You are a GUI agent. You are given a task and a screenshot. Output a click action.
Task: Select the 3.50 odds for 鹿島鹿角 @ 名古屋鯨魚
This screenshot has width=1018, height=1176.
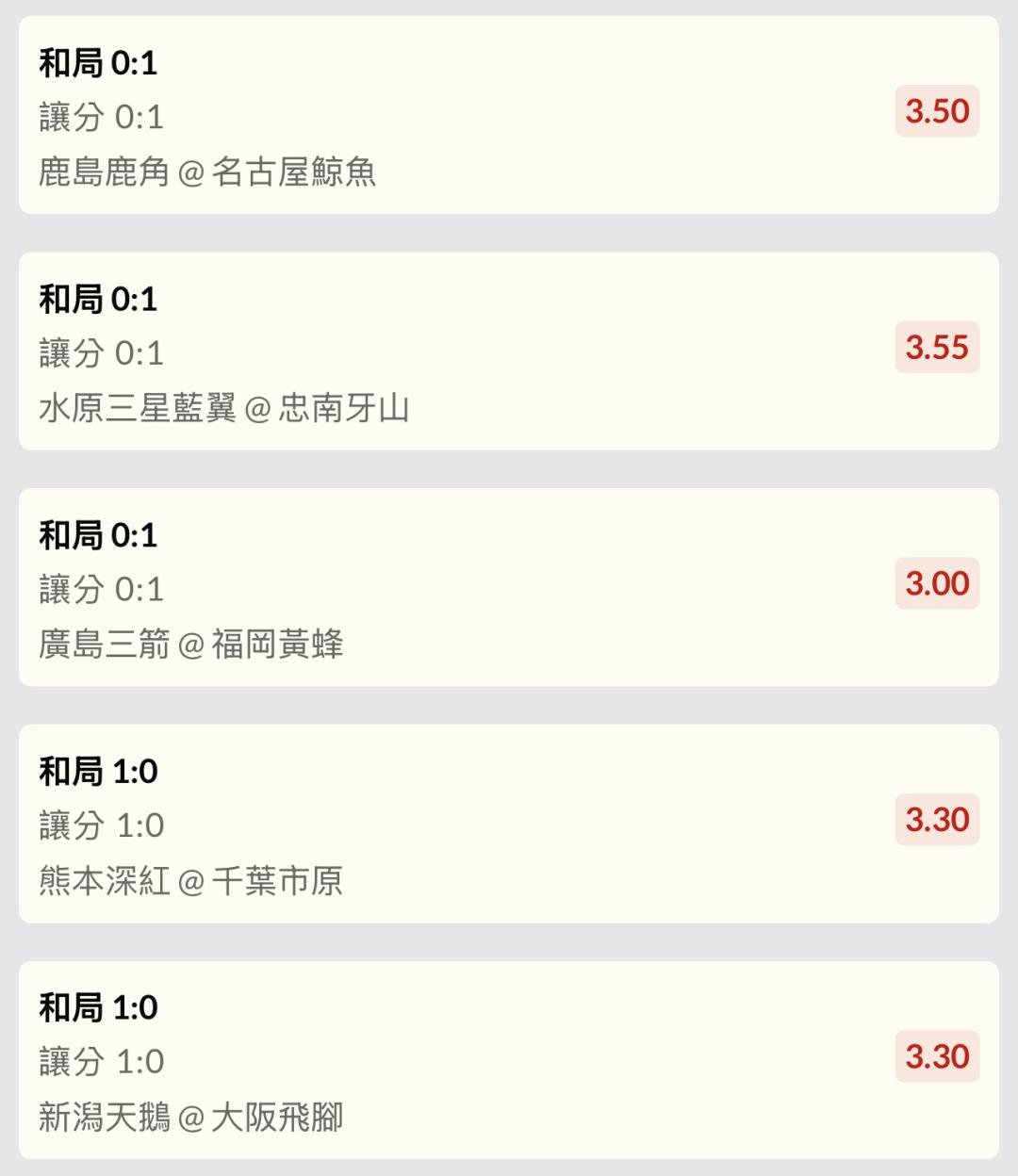click(937, 111)
